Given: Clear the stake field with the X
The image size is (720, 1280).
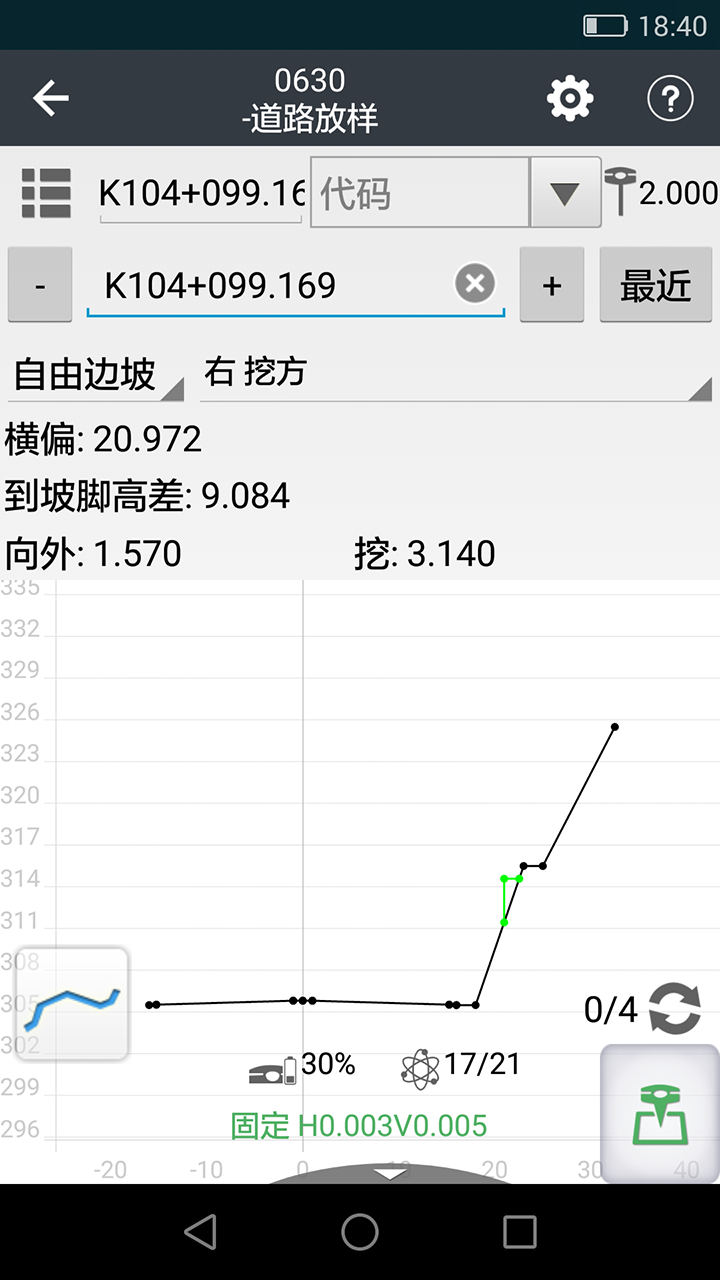Looking at the screenshot, I should coord(475,284).
